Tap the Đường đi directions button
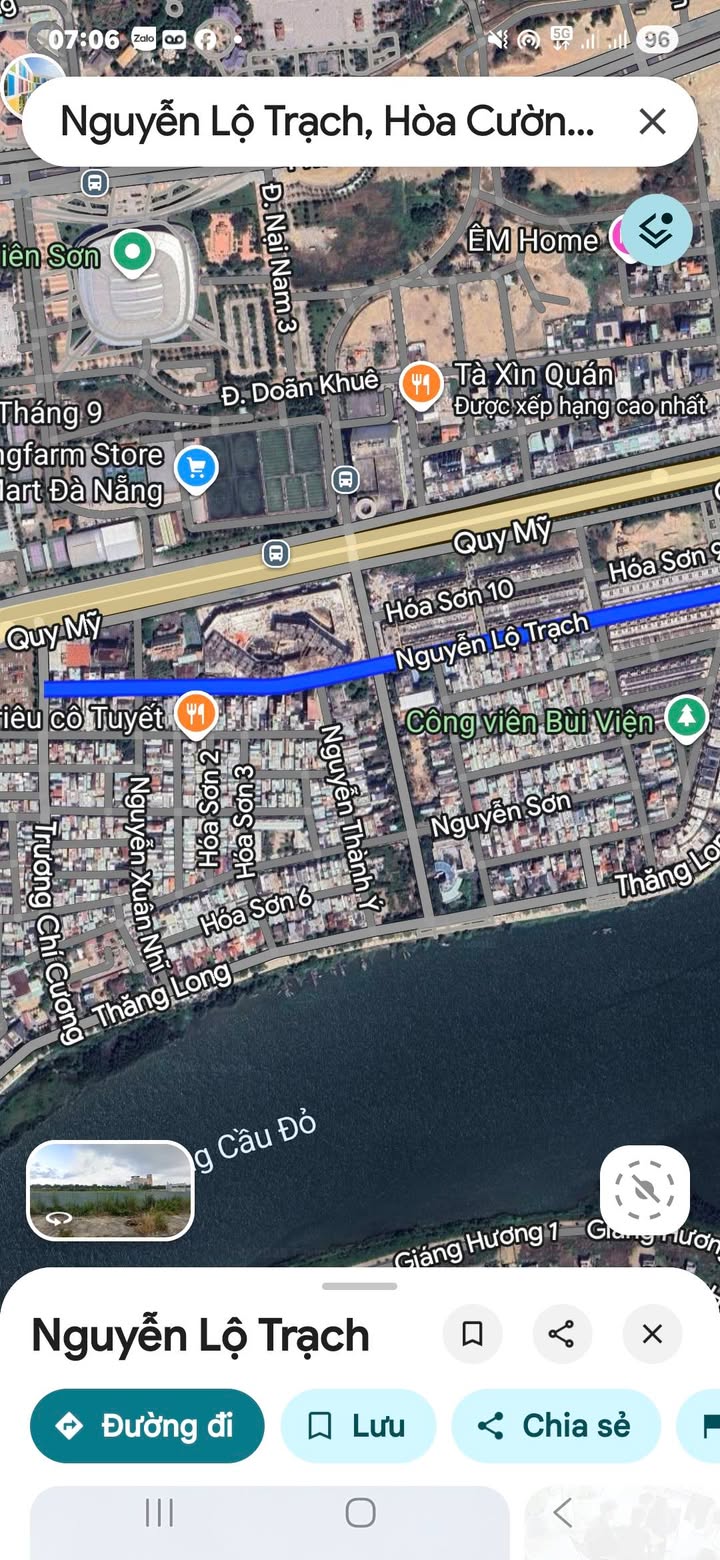 click(x=148, y=1425)
